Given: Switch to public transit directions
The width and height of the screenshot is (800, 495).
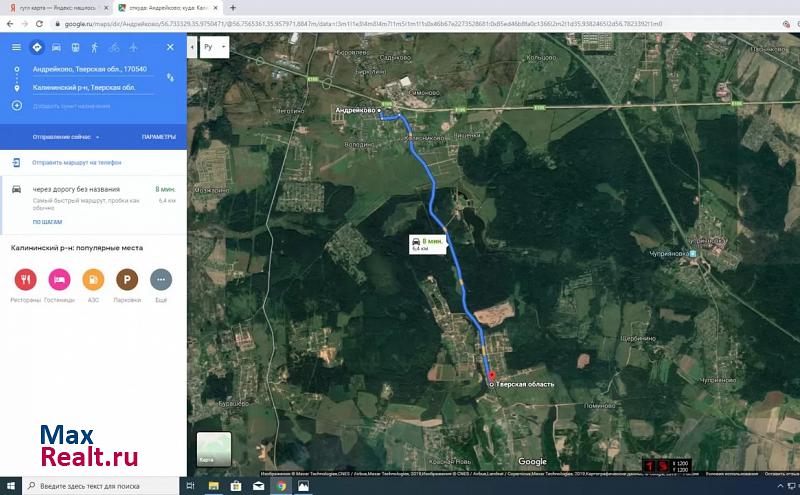Looking at the screenshot, I should point(75,47).
